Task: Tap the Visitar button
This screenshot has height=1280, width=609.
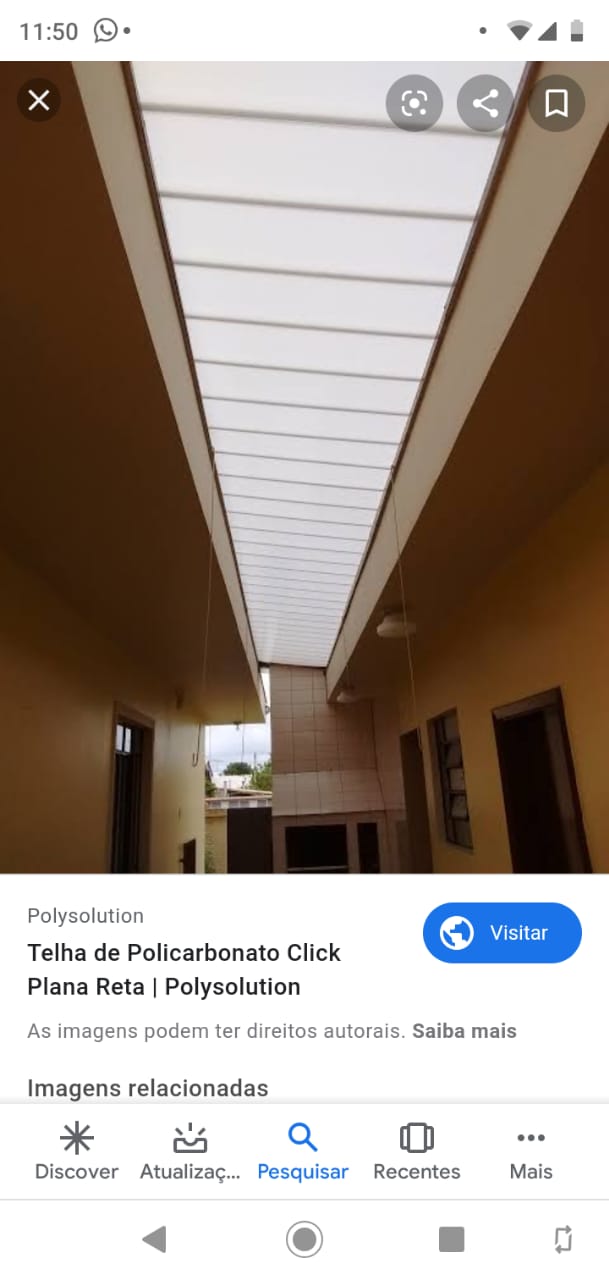Action: (502, 933)
